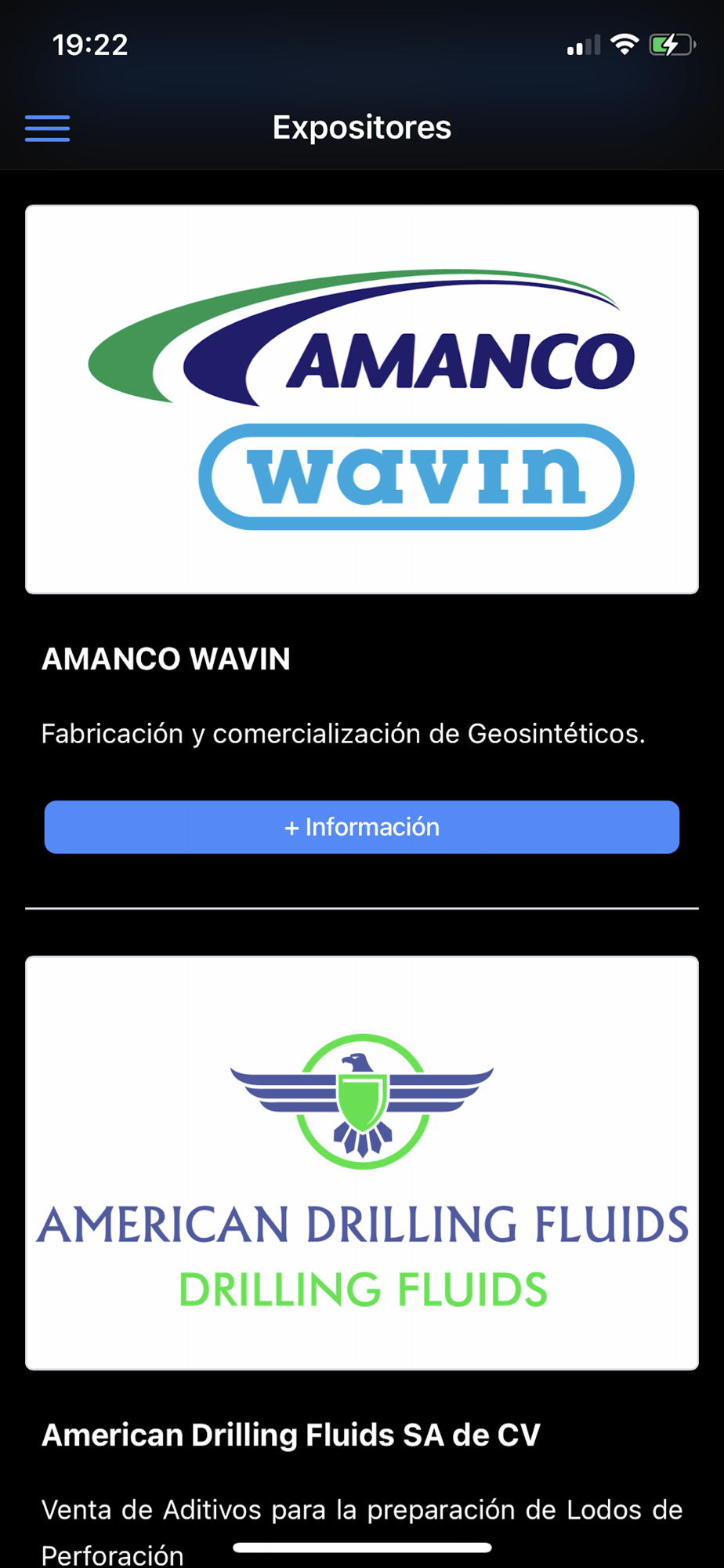Open the hamburger drawer menu
This screenshot has width=724, height=1568.
[x=47, y=129]
